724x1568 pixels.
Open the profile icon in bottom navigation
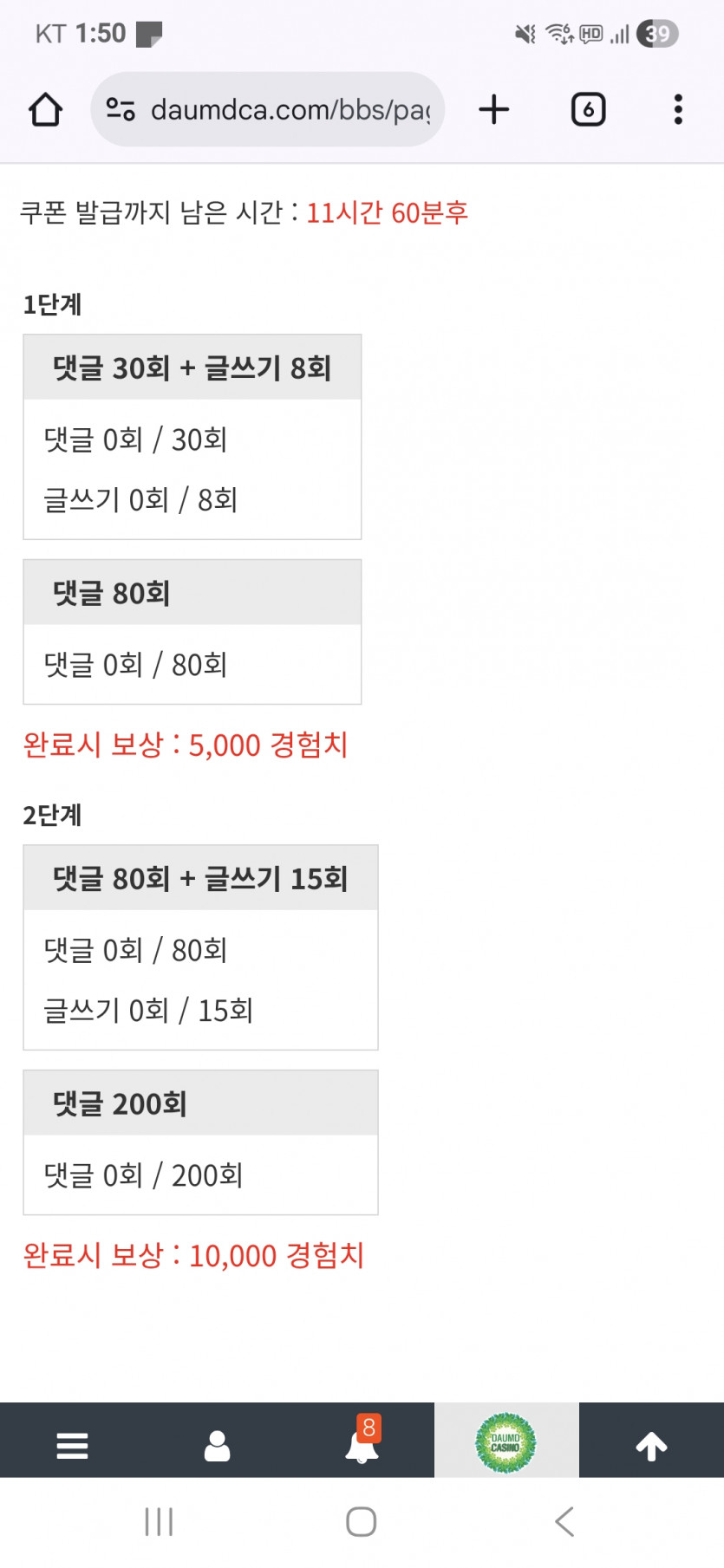(x=217, y=1441)
